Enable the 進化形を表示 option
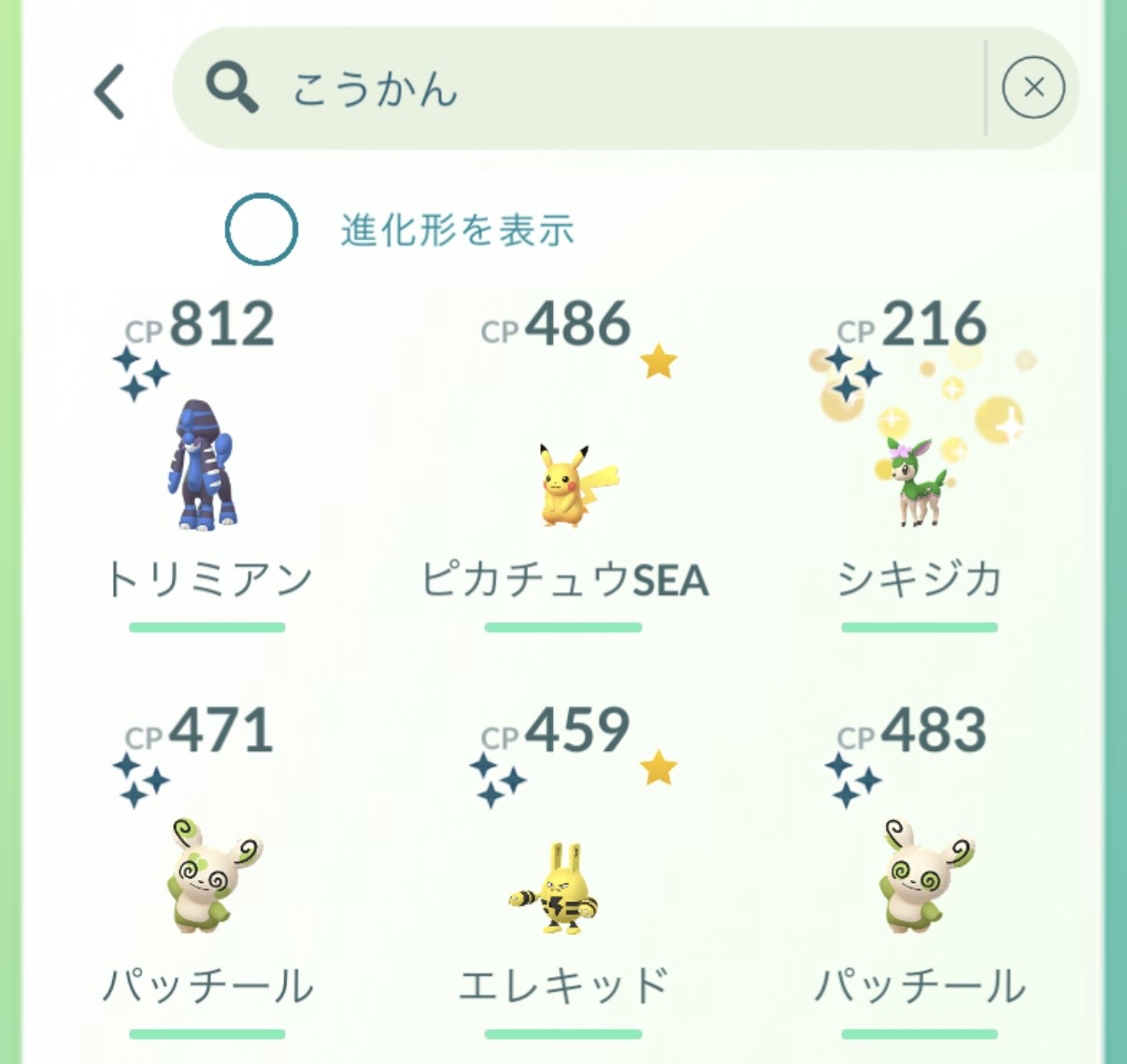The image size is (1127, 1064). 262,229
